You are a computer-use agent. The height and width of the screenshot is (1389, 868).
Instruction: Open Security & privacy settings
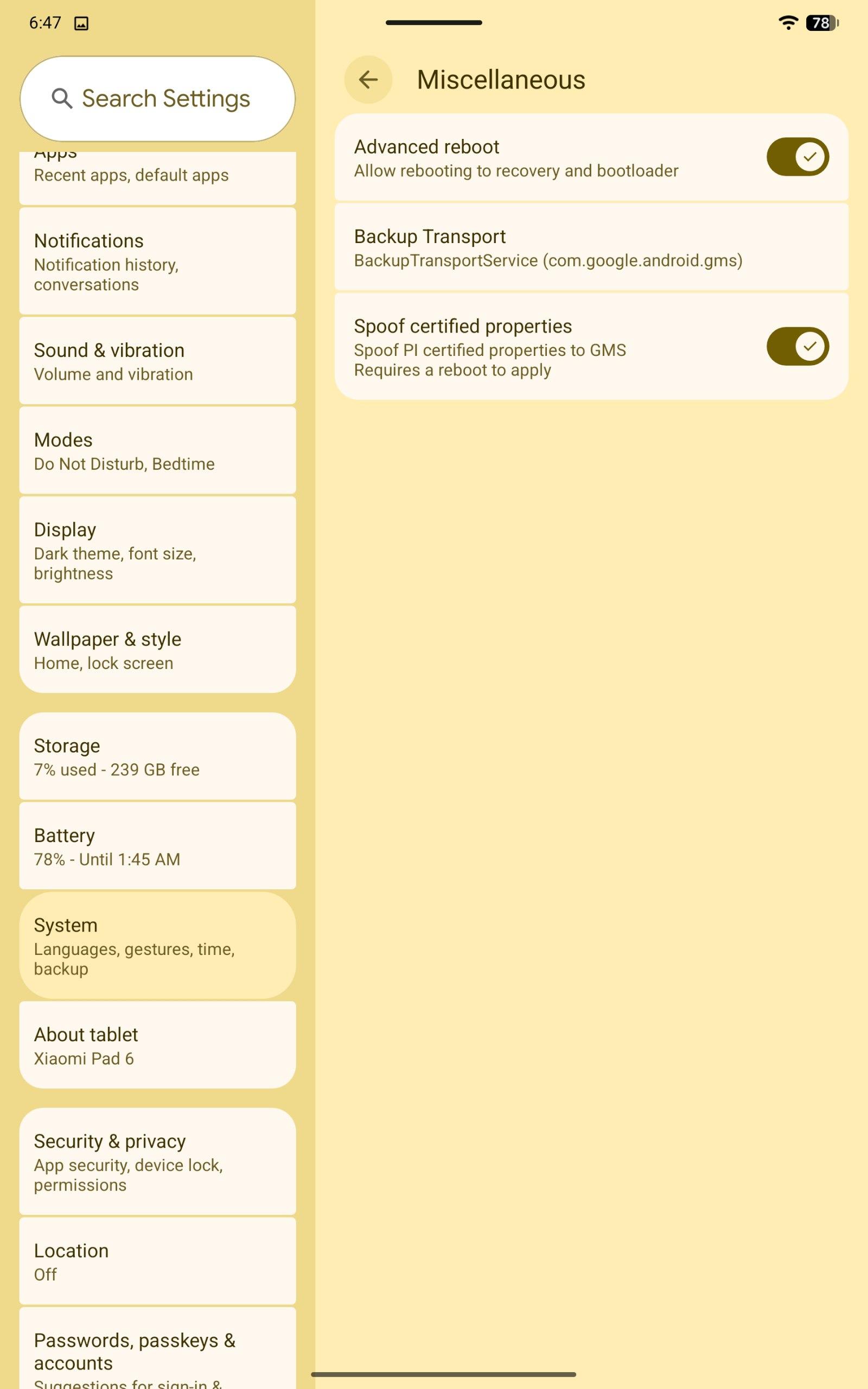pos(158,1161)
